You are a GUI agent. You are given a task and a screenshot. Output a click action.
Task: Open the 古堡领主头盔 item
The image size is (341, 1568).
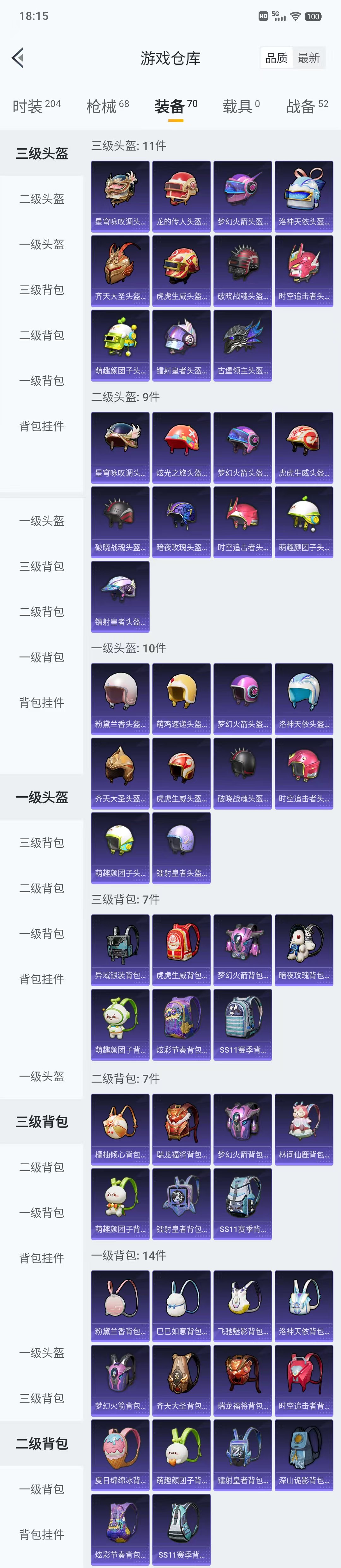click(242, 345)
